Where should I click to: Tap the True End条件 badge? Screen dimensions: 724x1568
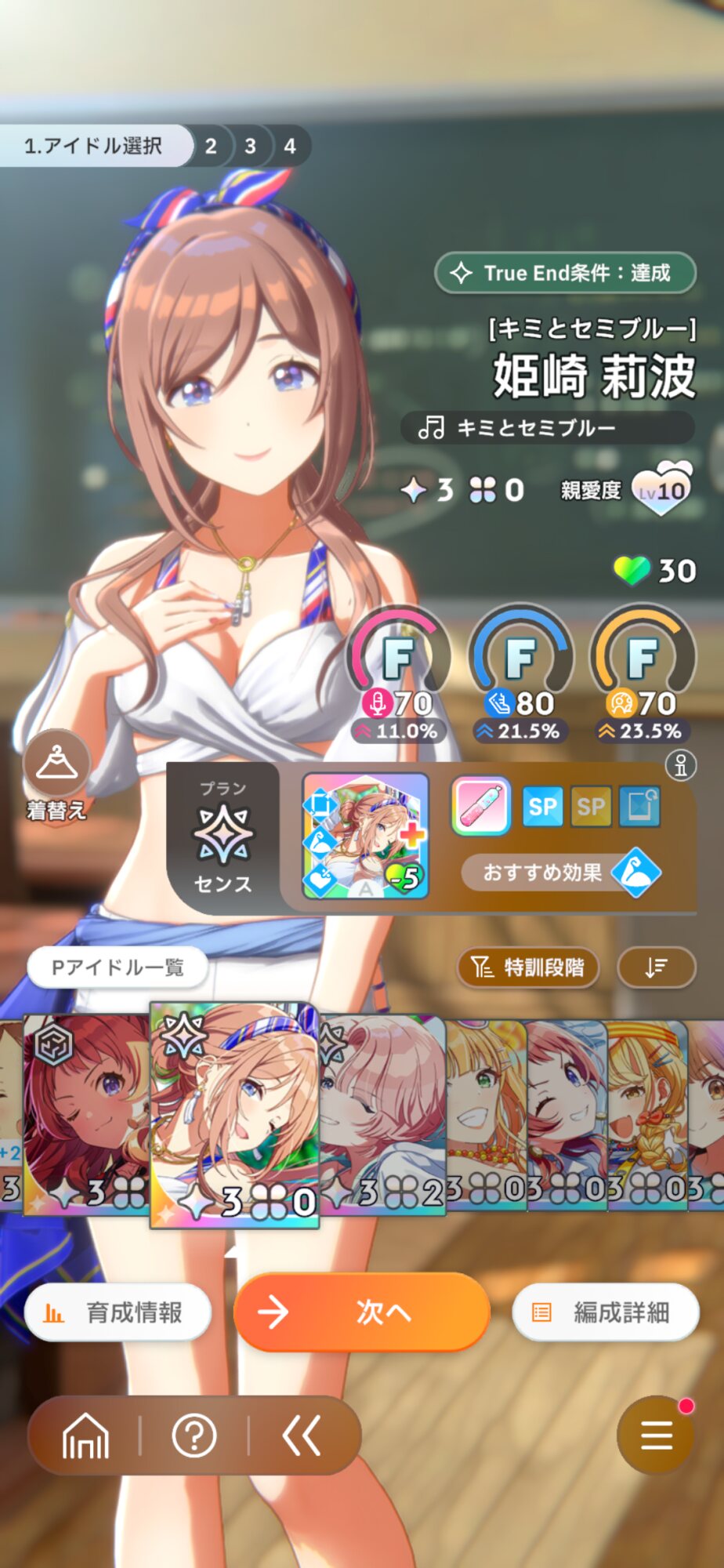tap(566, 273)
